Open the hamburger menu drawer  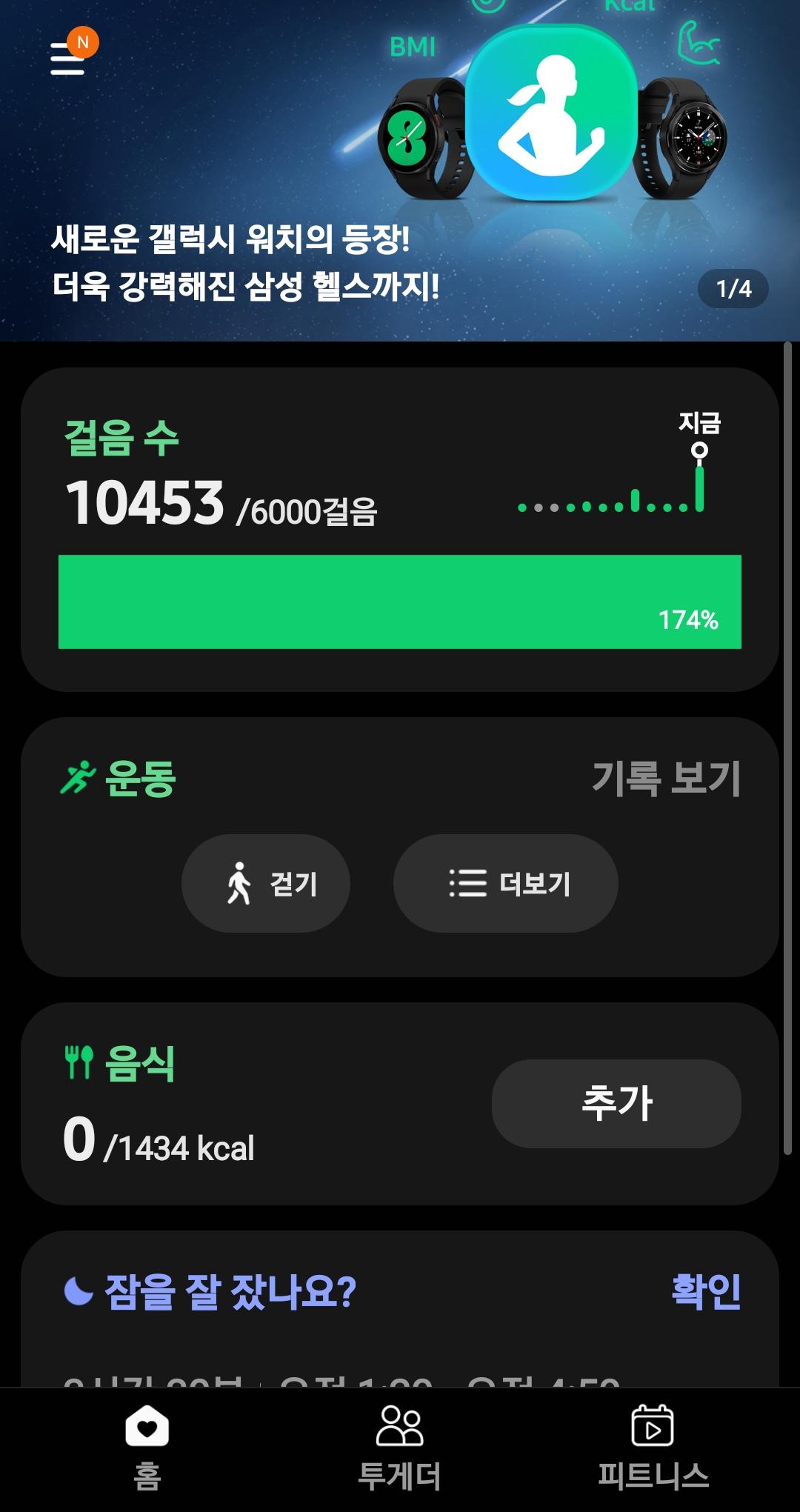tap(67, 59)
